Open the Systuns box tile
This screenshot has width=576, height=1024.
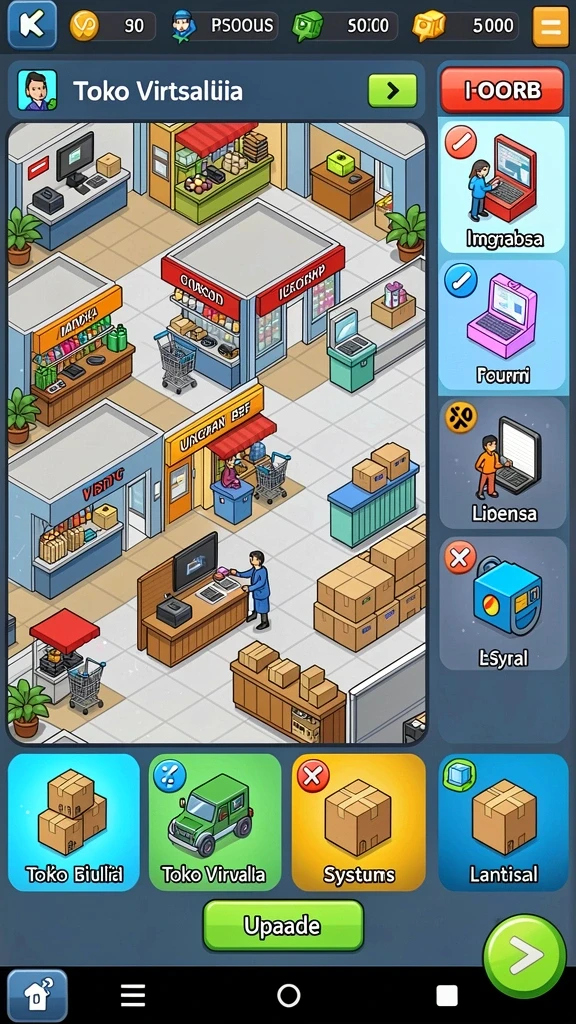pos(359,822)
